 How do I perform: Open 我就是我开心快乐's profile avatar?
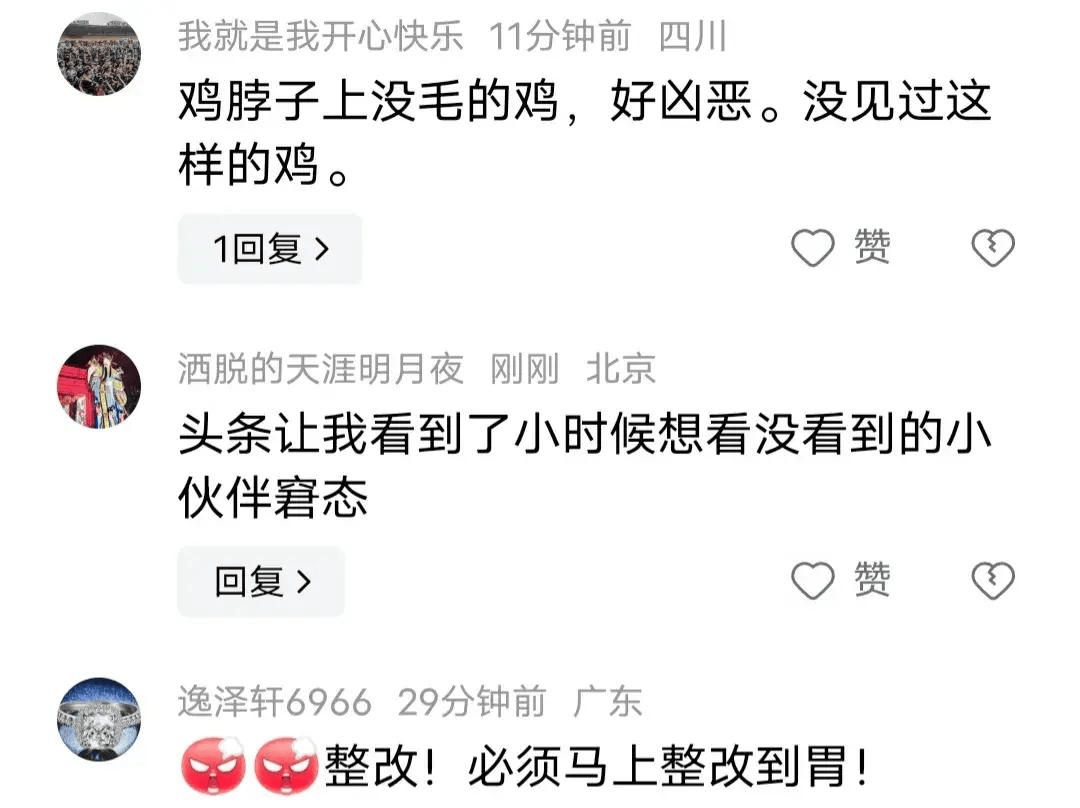click(98, 54)
